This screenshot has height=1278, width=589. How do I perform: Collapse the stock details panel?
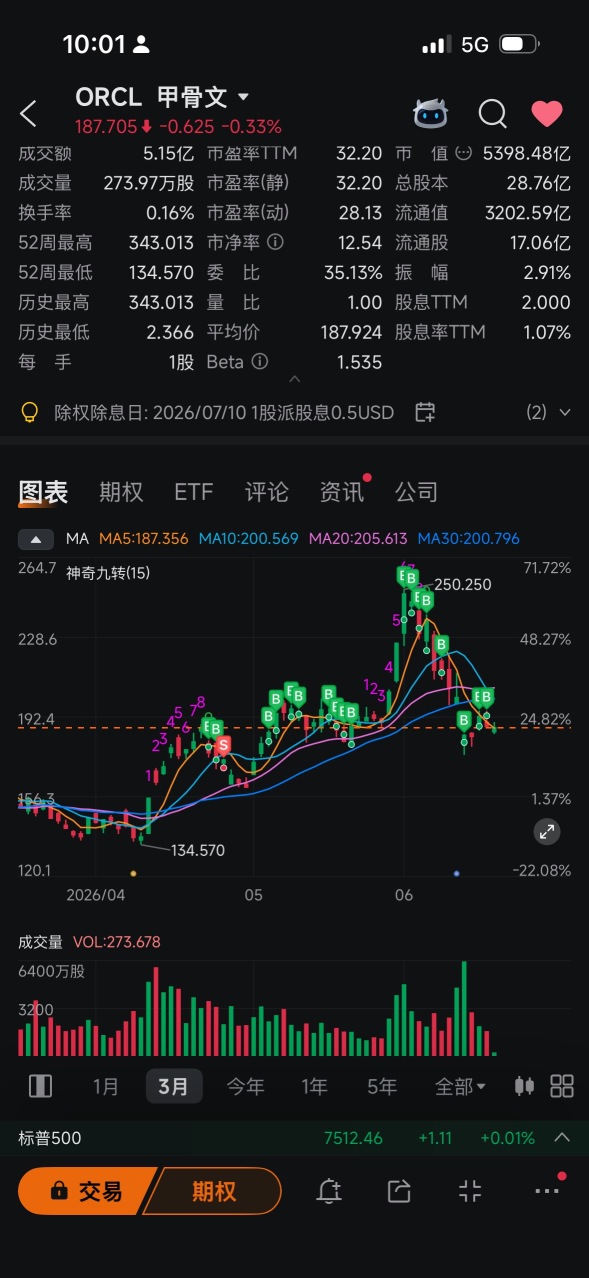click(x=294, y=380)
